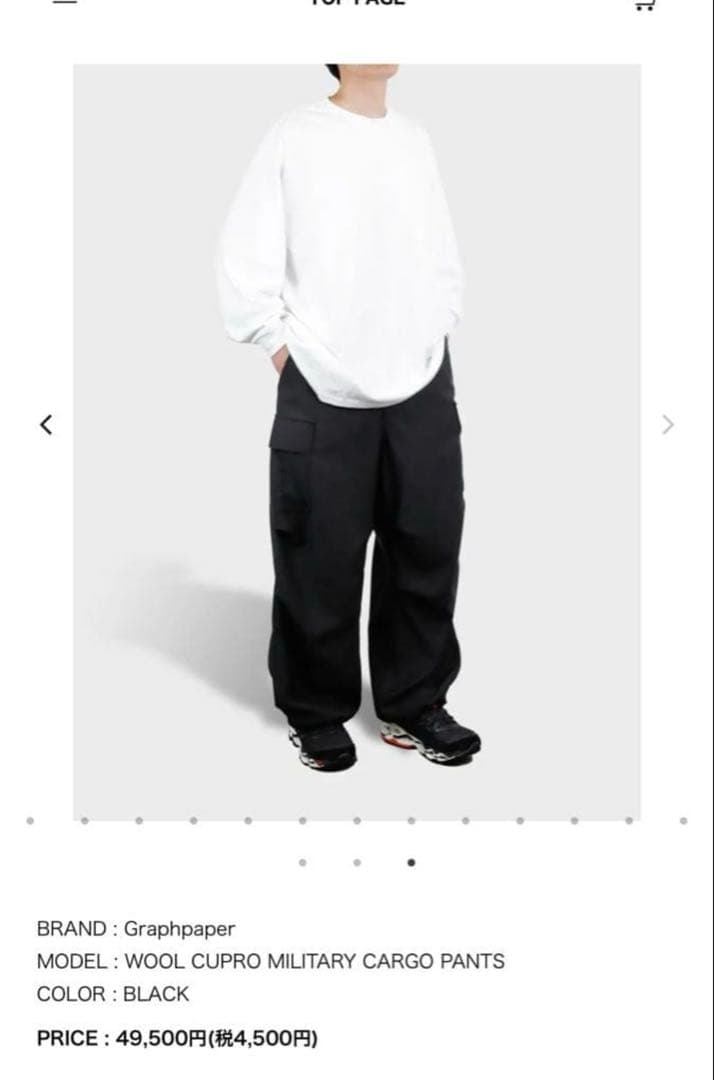The height and width of the screenshot is (1080, 714).
Task: Select the second carousel page dot
Action: (x=357, y=862)
